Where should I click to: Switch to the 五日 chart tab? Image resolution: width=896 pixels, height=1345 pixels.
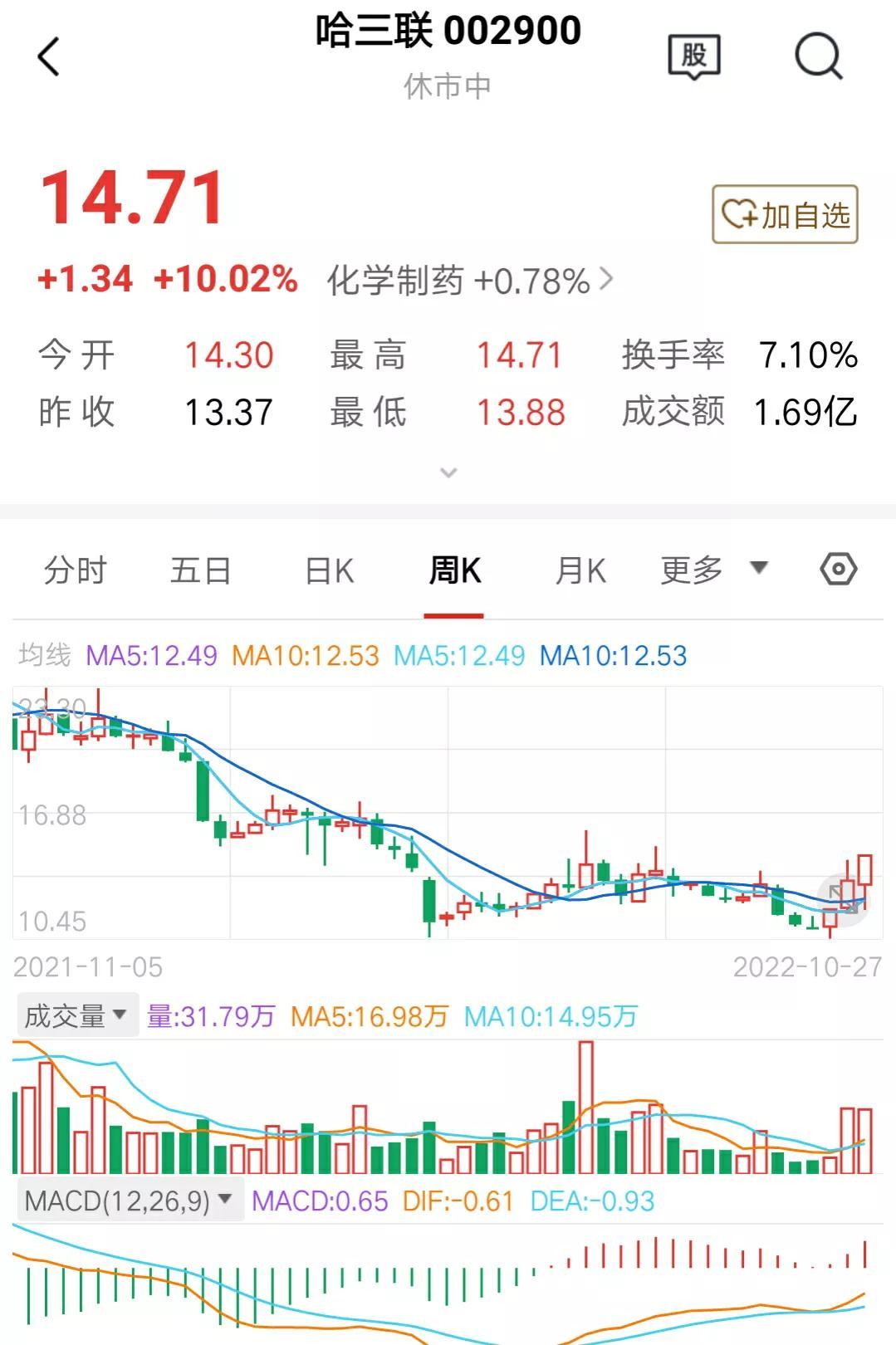tap(200, 570)
